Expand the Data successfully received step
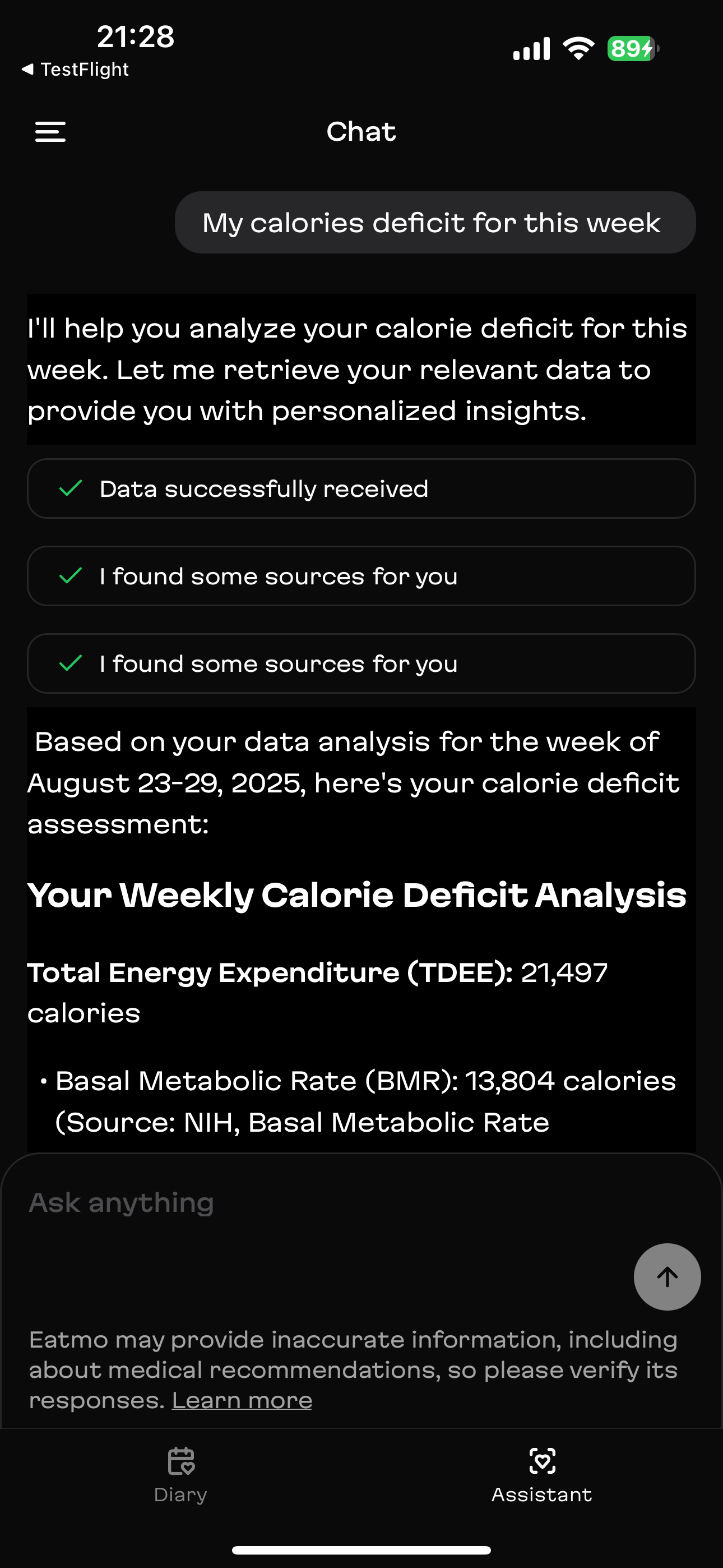Image resolution: width=723 pixels, height=1568 pixels. 361,489
